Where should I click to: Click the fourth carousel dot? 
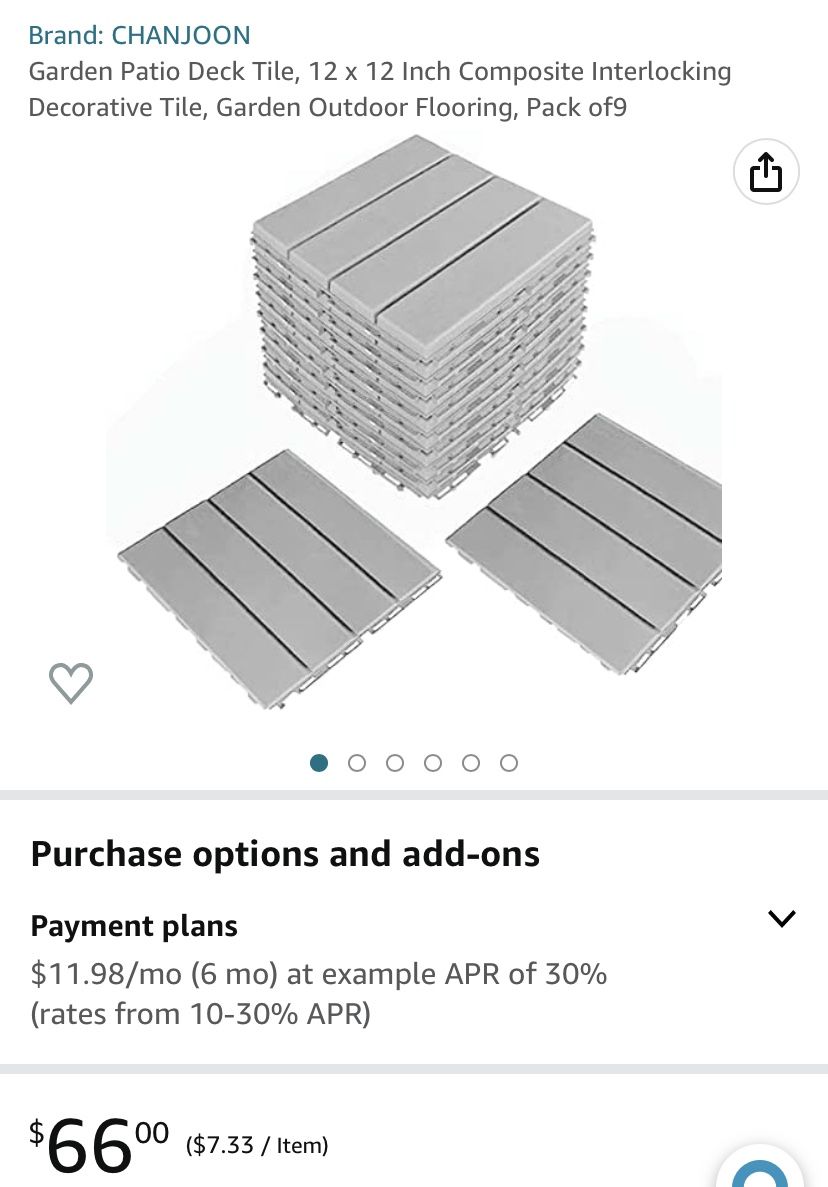coord(433,762)
